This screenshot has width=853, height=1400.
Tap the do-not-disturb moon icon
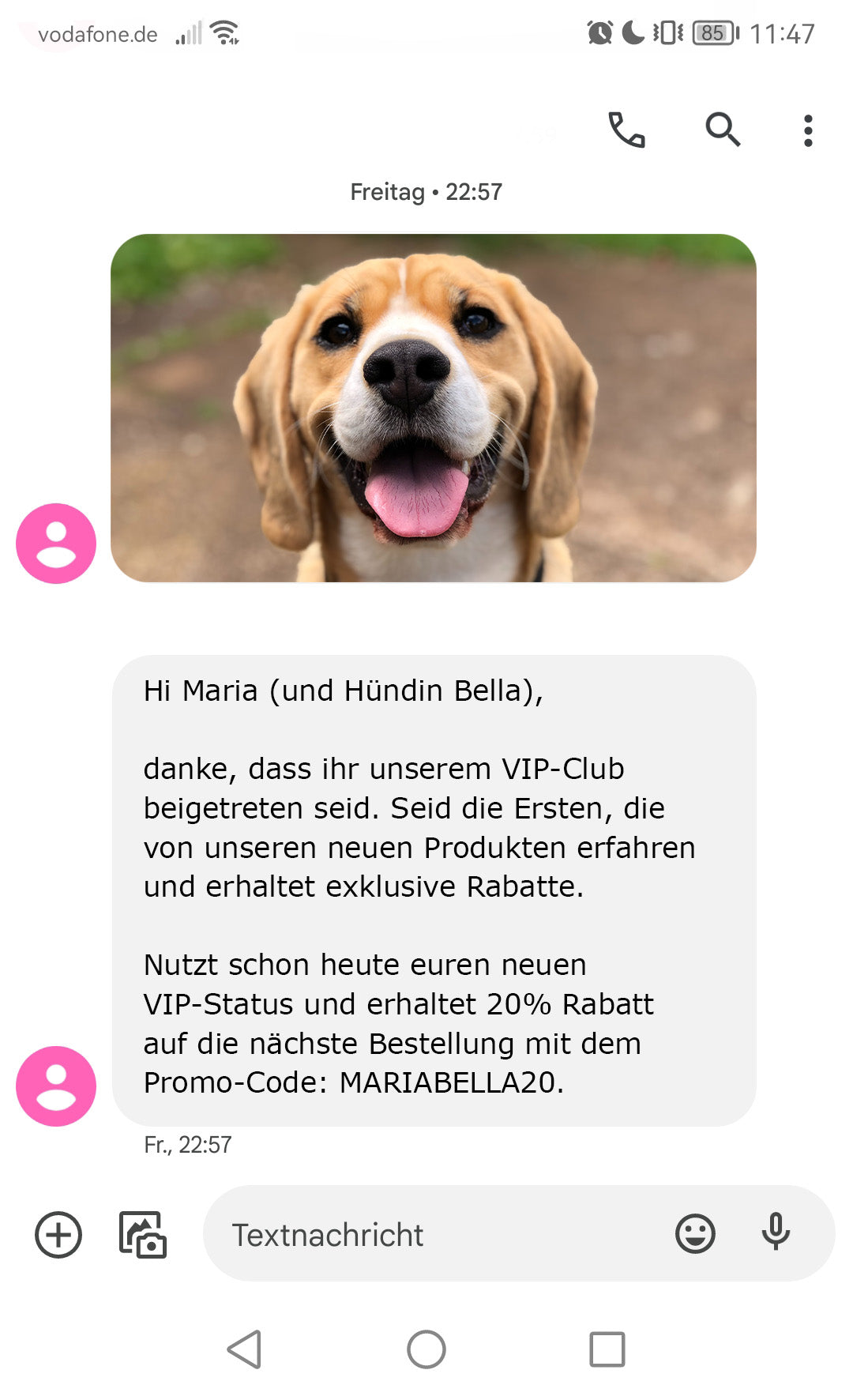pos(632,32)
